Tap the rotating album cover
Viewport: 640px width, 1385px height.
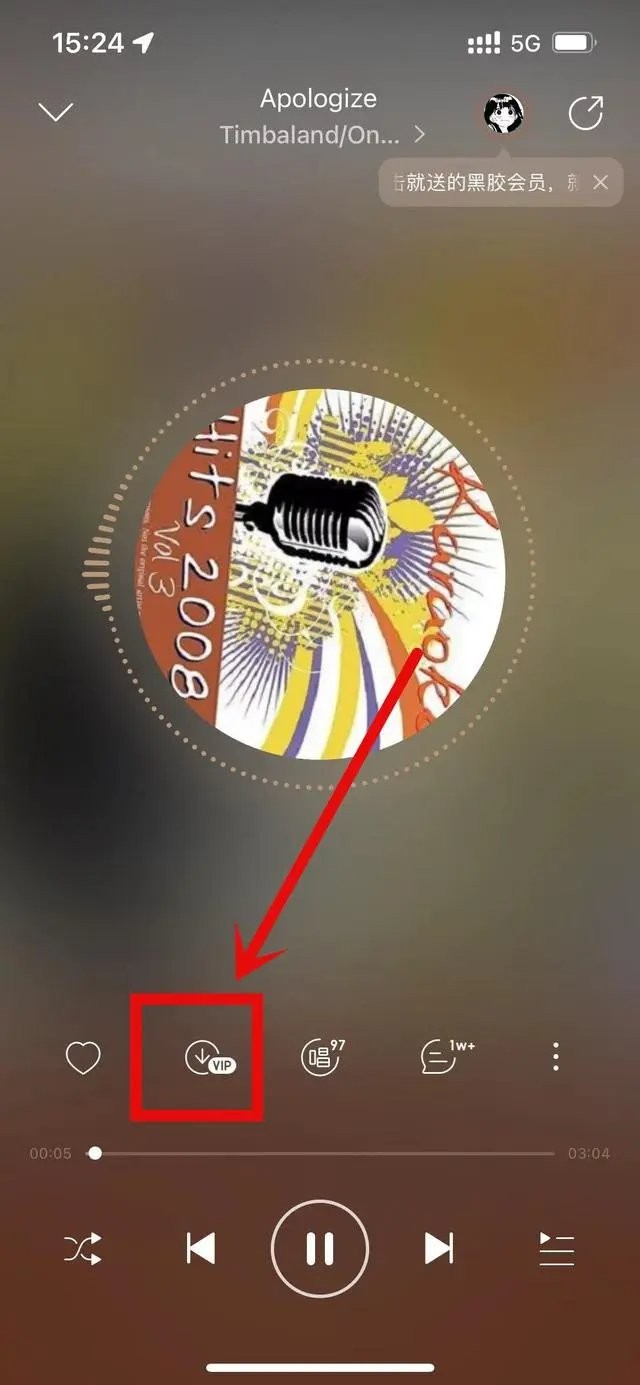320,574
